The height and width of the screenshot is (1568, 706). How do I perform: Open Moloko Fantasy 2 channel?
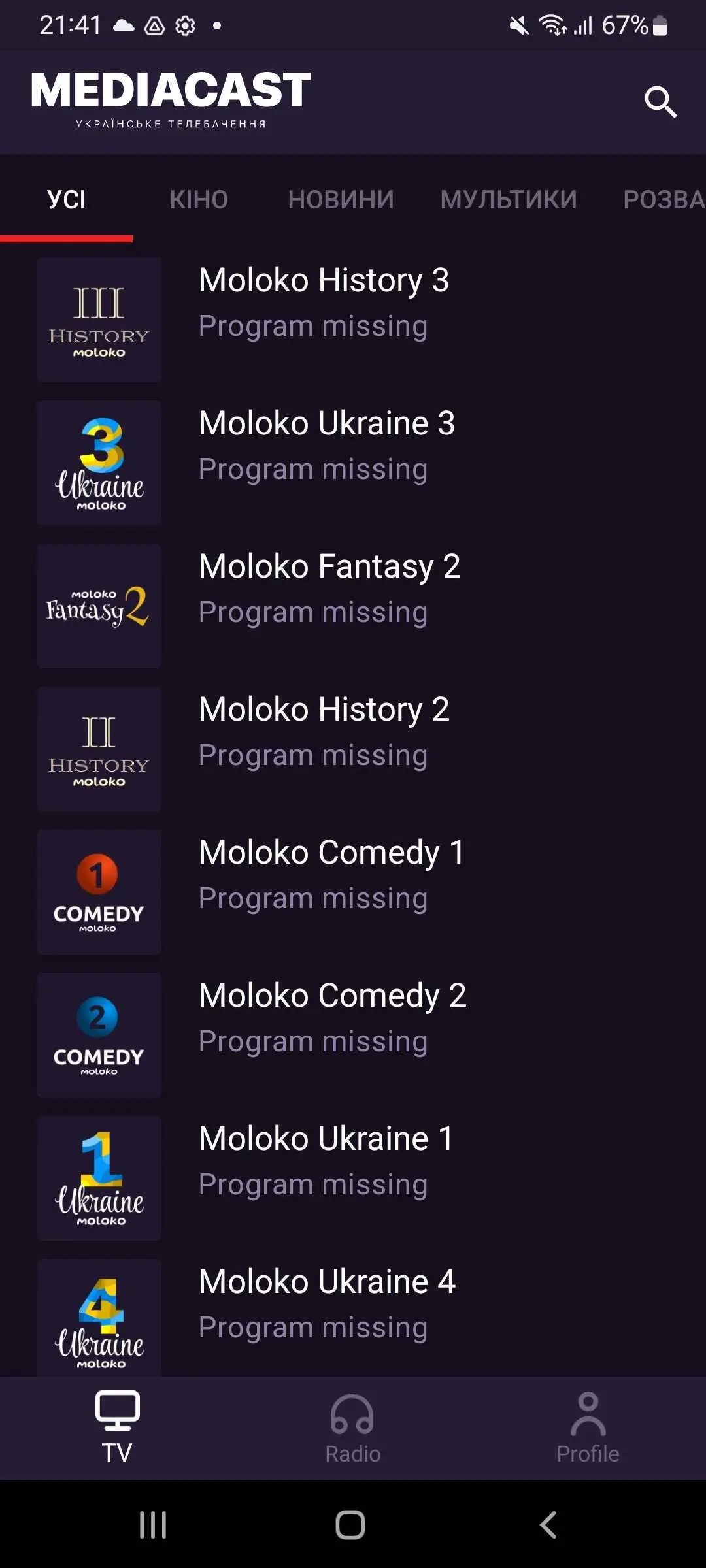pyautogui.click(x=353, y=606)
